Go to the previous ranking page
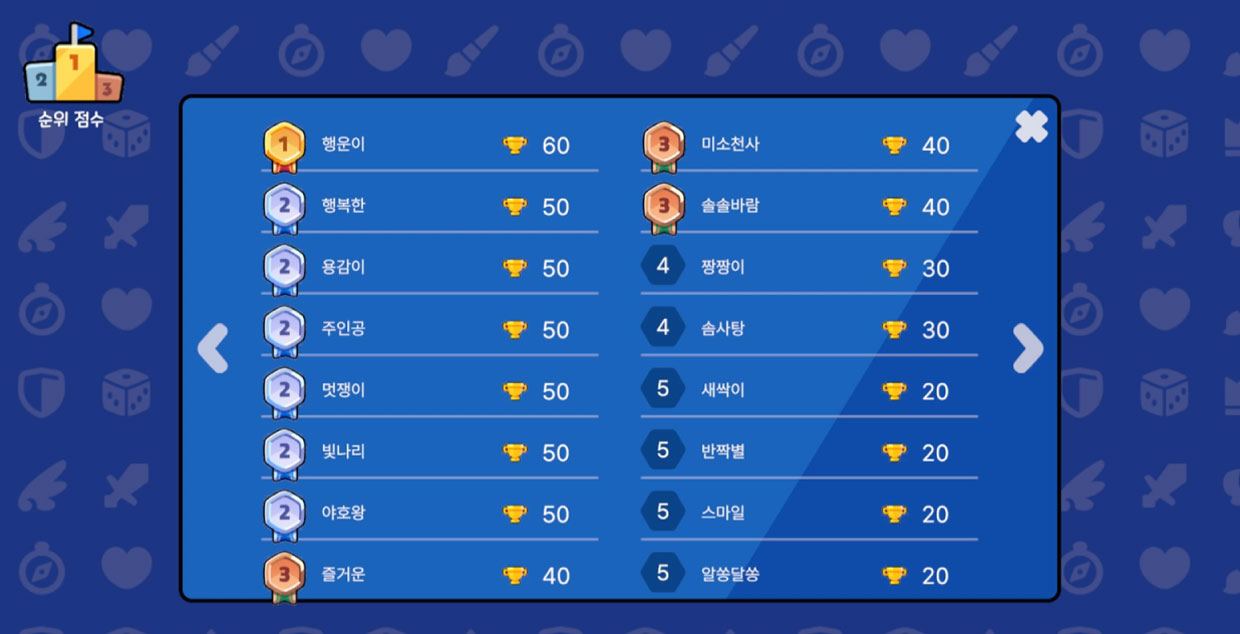 coord(213,348)
